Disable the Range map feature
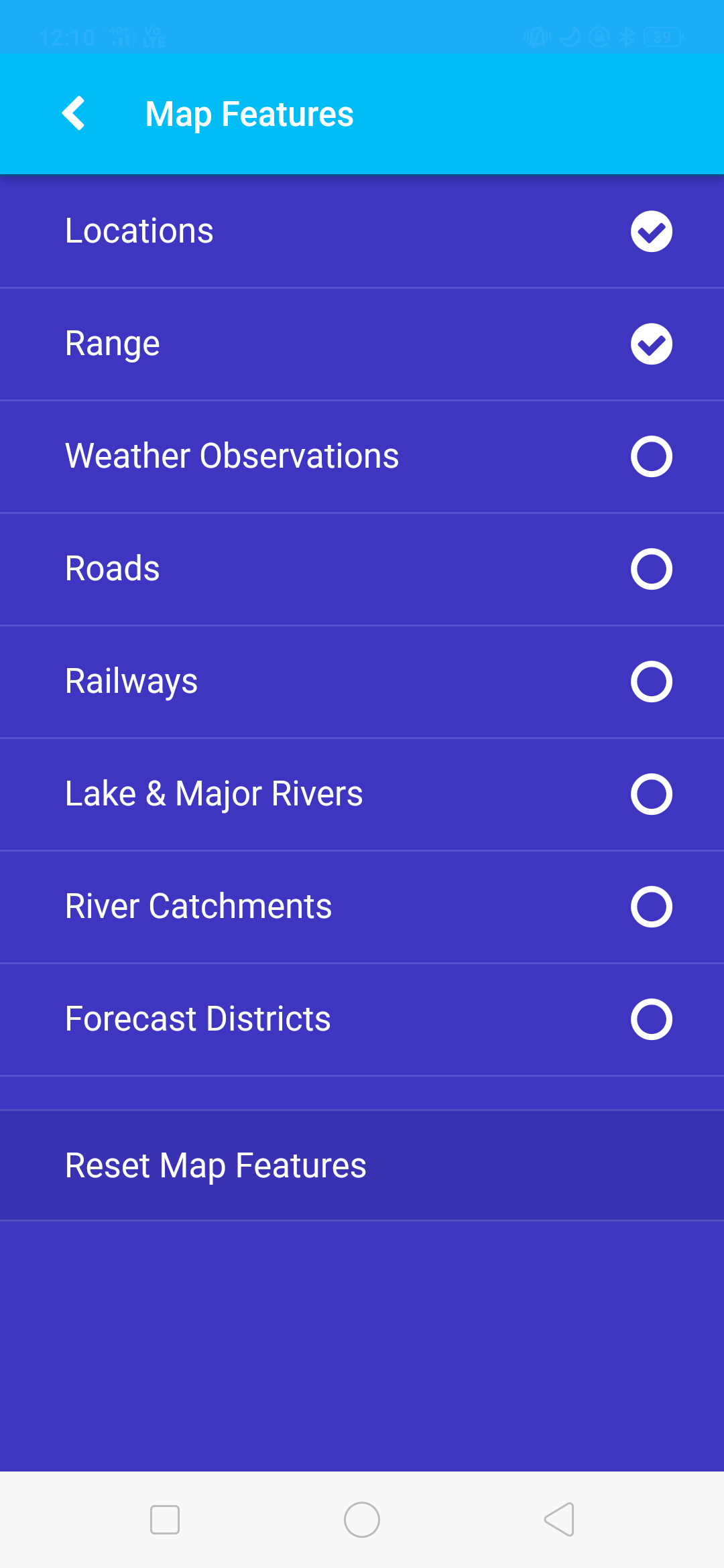Viewport: 724px width, 1568px height. 651,344
